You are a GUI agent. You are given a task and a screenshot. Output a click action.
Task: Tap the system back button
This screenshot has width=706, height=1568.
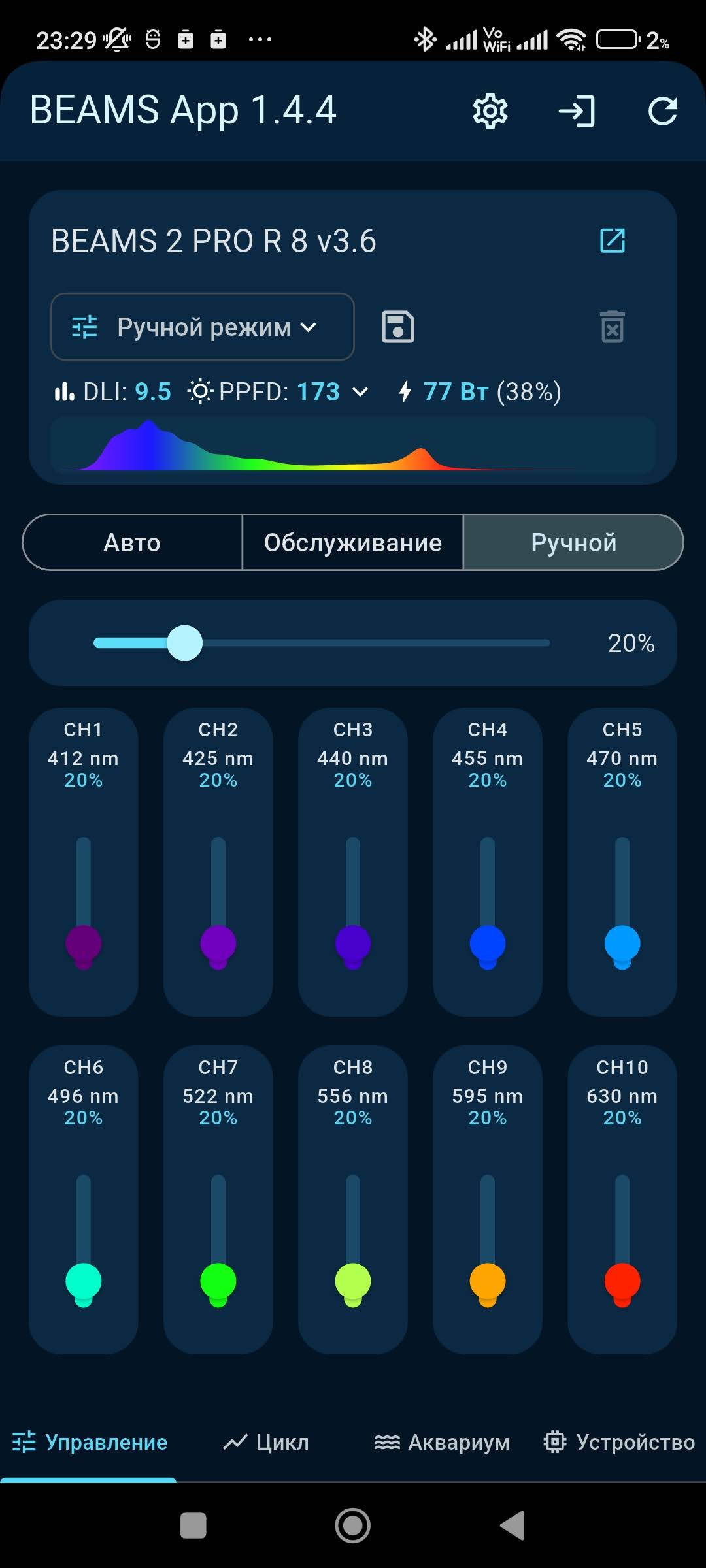pos(513,1526)
